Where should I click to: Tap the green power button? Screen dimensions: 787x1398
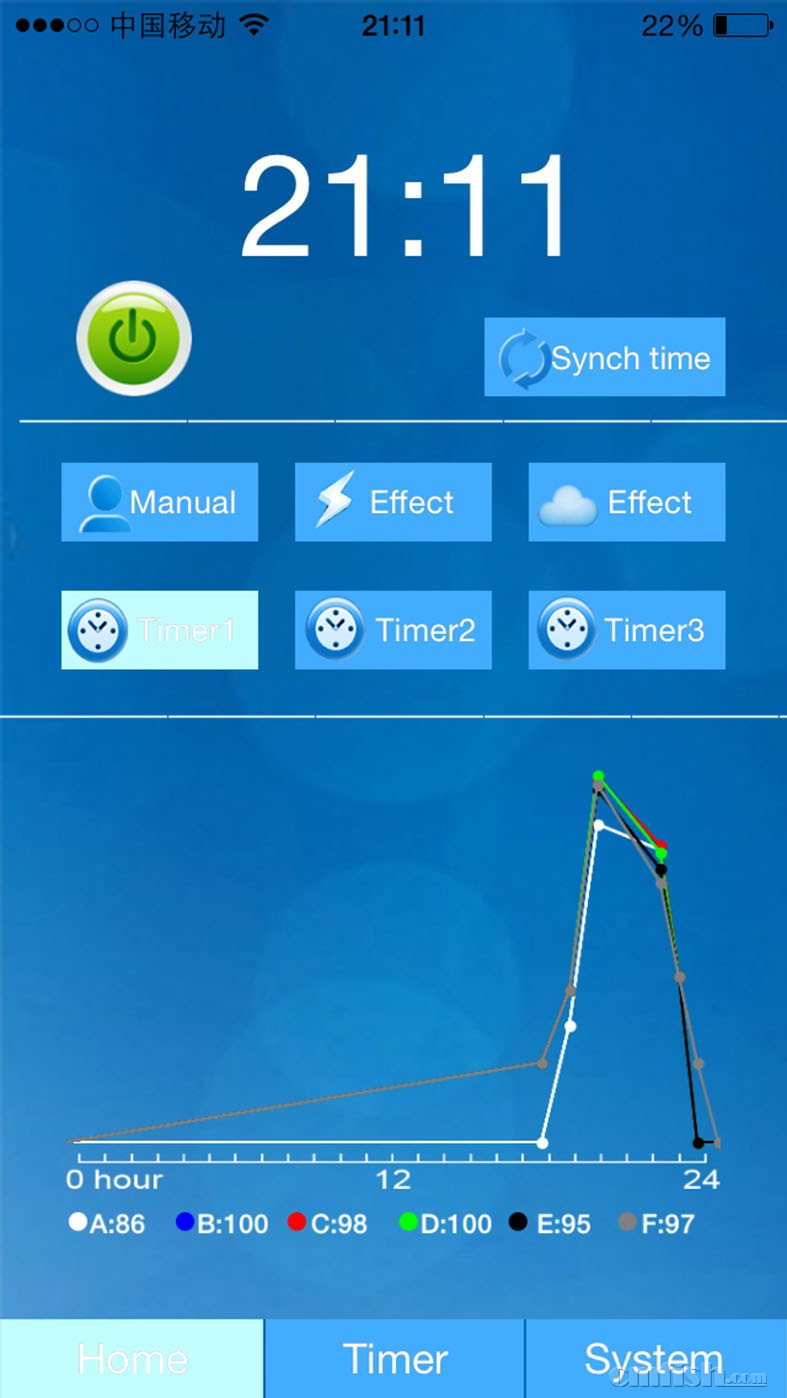click(134, 339)
